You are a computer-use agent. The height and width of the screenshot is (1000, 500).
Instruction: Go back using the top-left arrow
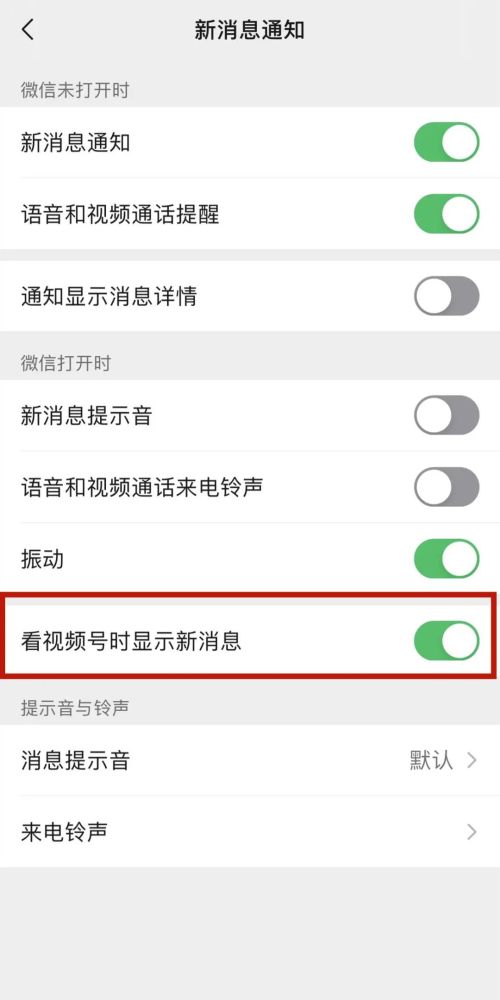27,30
